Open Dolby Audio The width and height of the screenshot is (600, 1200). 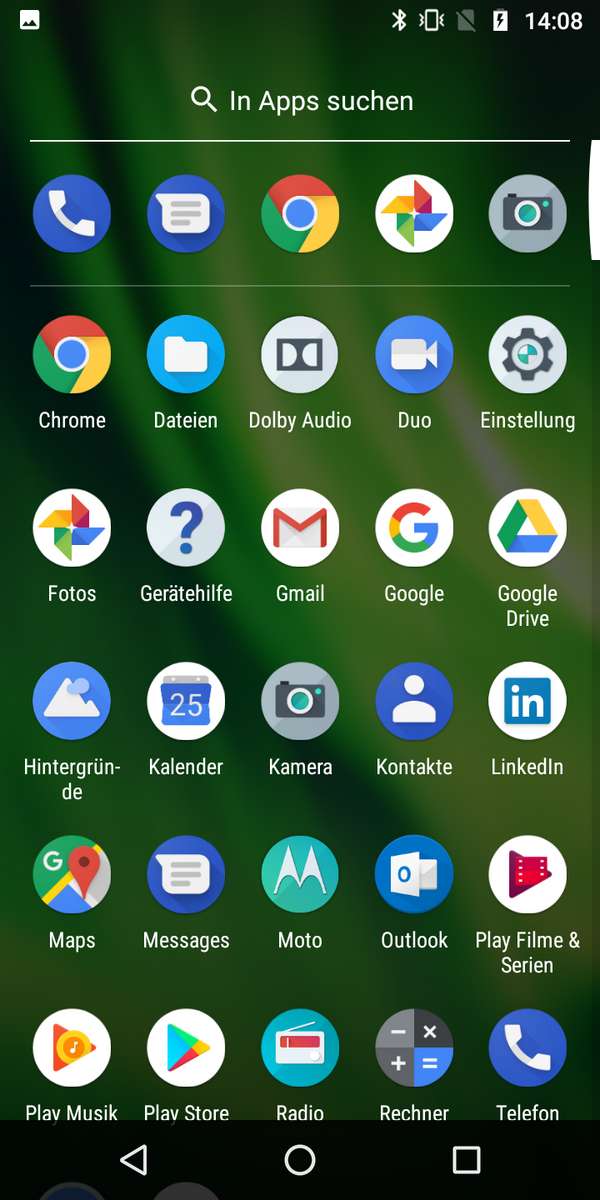tap(300, 355)
